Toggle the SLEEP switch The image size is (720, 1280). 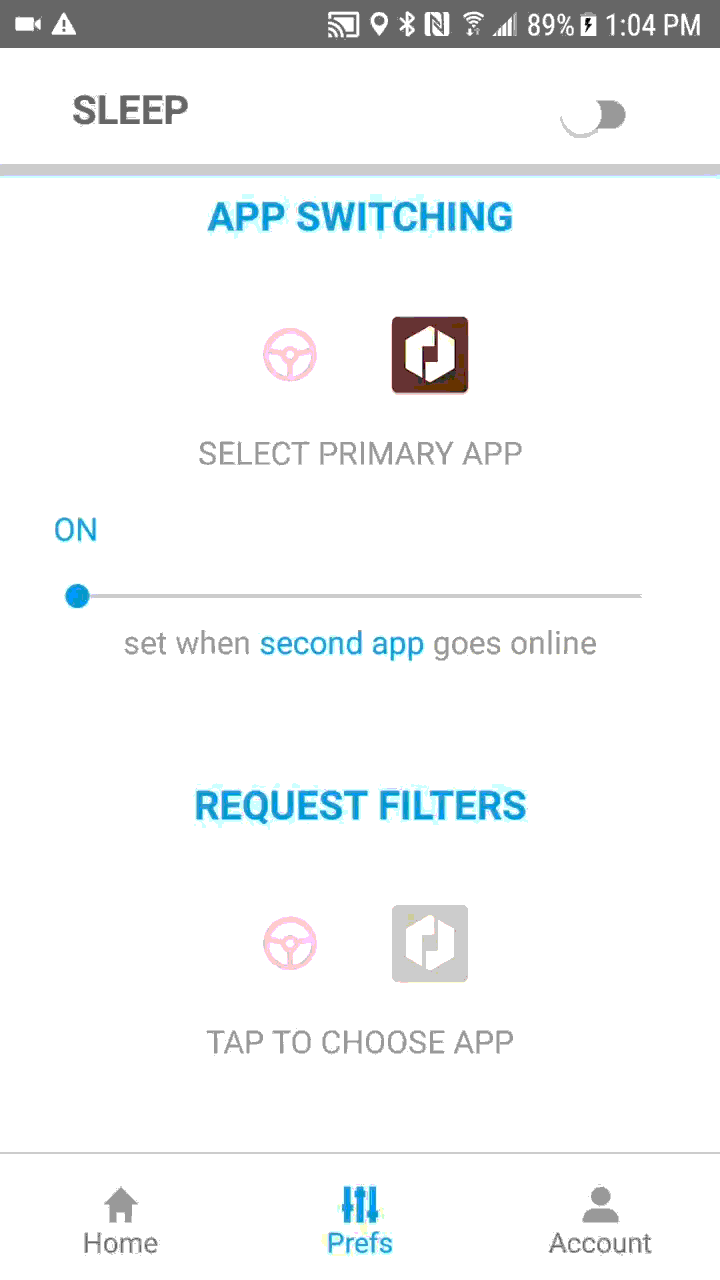pyautogui.click(x=593, y=116)
